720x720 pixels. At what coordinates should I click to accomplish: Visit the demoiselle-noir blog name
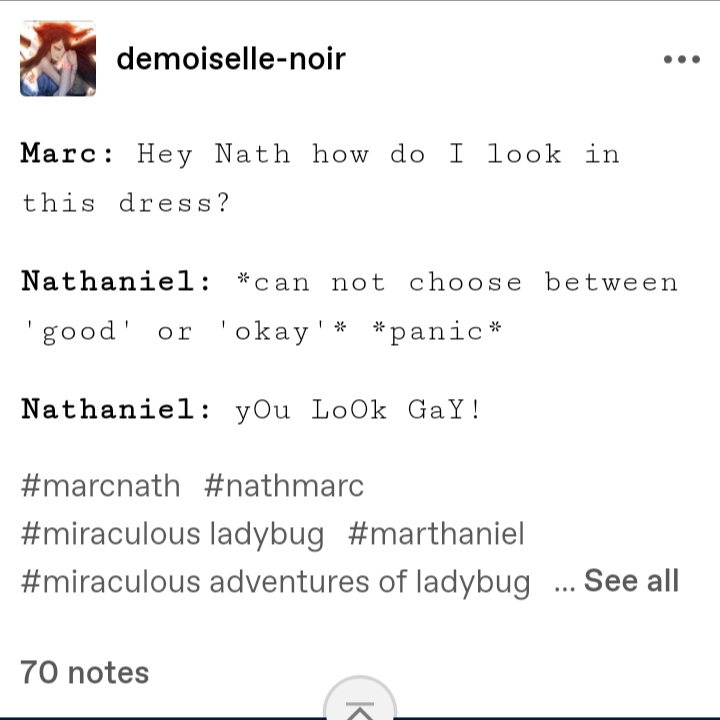click(x=231, y=58)
